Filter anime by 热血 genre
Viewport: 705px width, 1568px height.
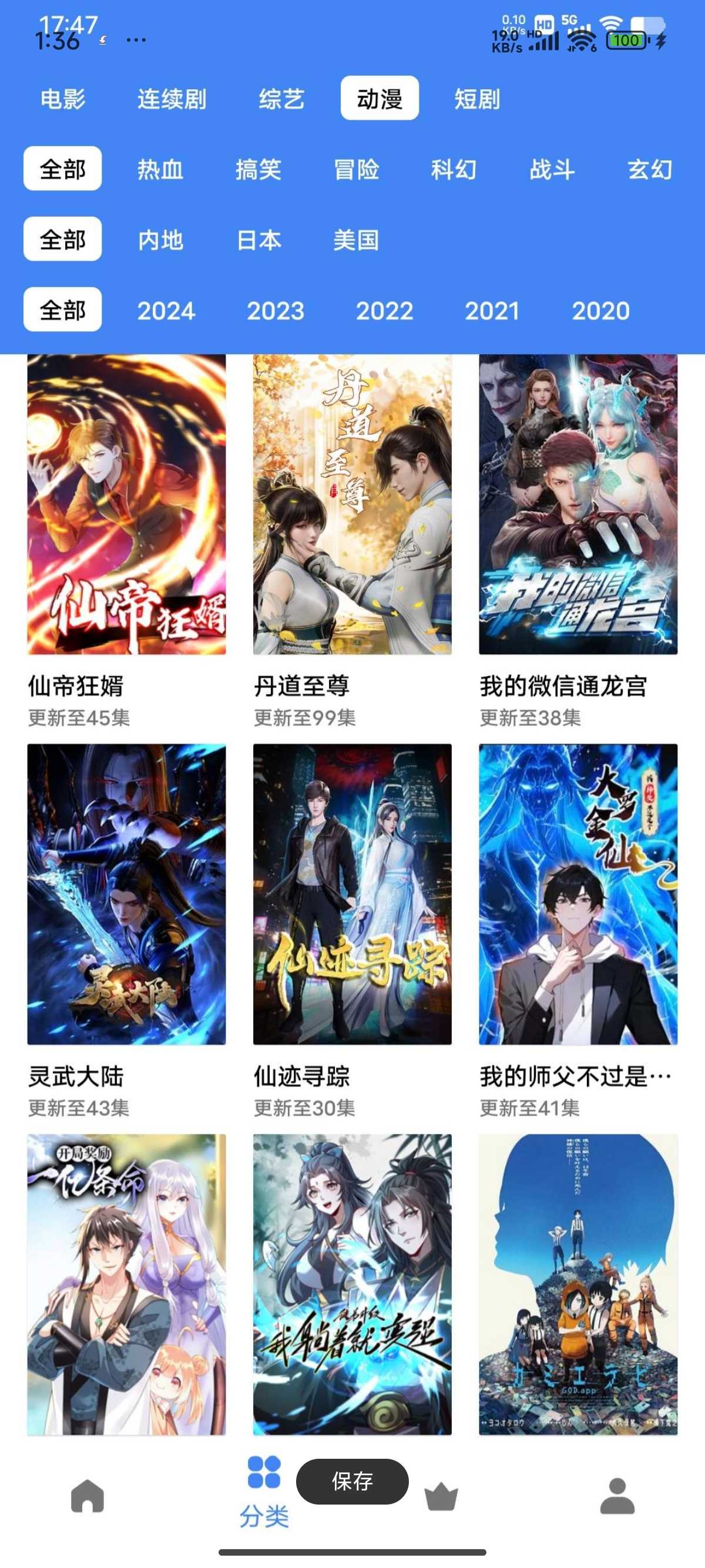coord(160,169)
